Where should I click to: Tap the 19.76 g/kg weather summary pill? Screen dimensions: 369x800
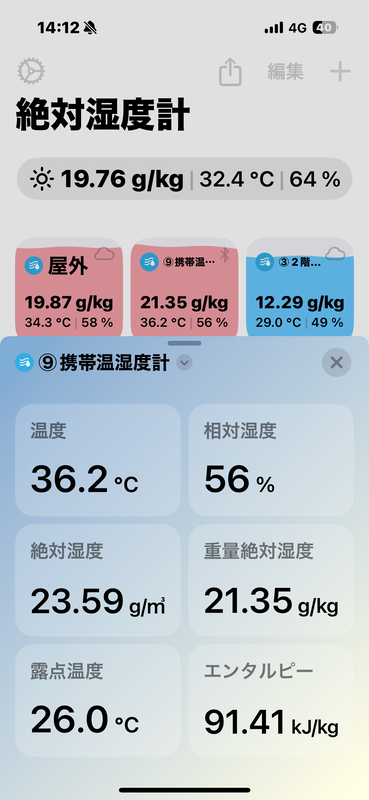pyautogui.click(x=184, y=179)
